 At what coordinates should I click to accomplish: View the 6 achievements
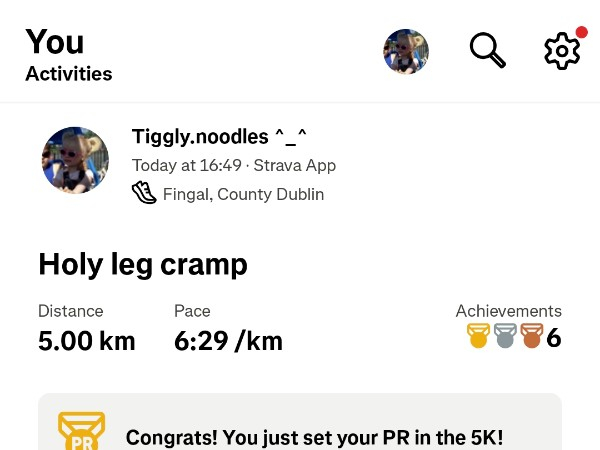tap(513, 337)
